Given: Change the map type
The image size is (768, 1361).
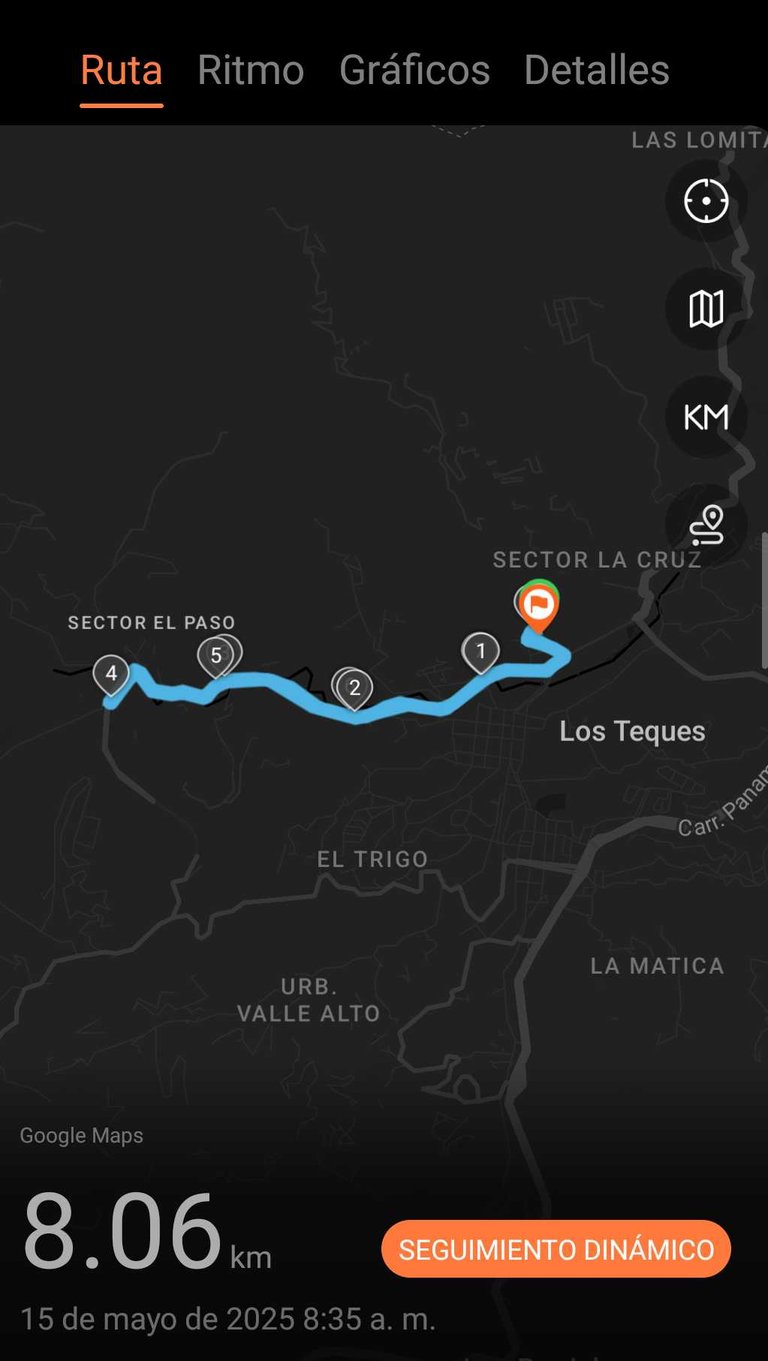Looking at the screenshot, I should [x=706, y=309].
